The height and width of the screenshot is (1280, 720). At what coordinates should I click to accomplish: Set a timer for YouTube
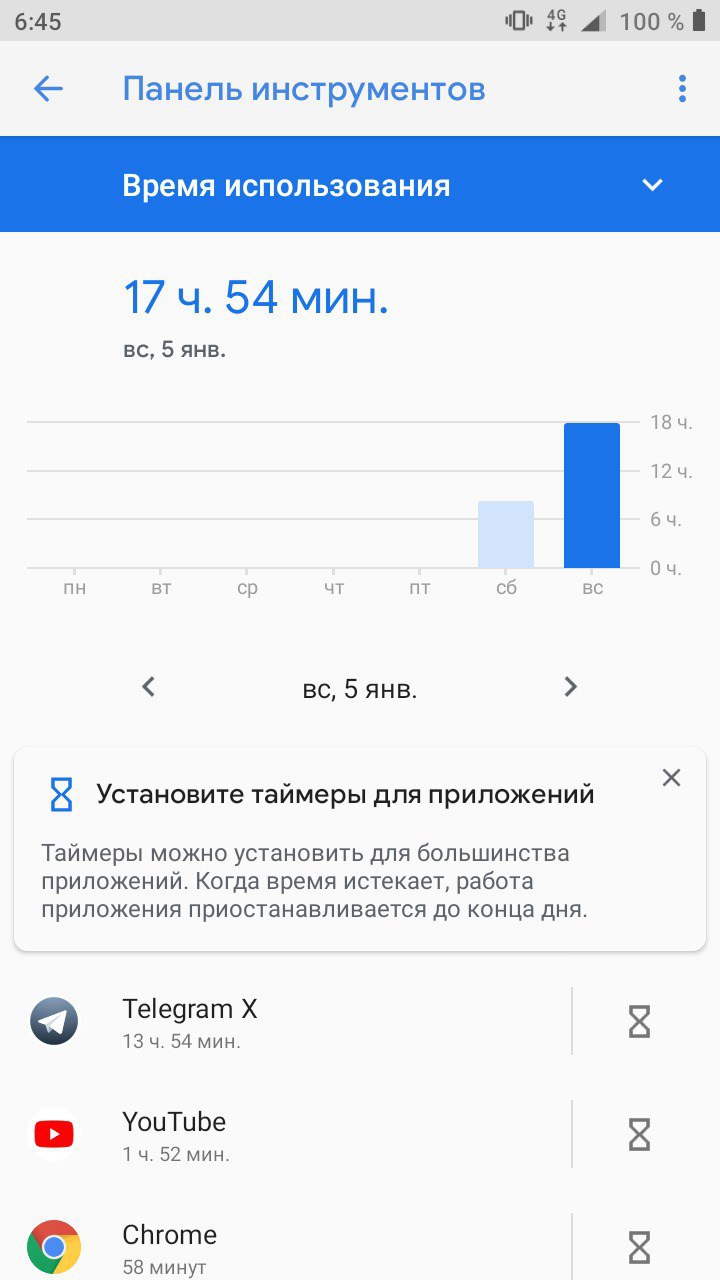[x=639, y=1134]
